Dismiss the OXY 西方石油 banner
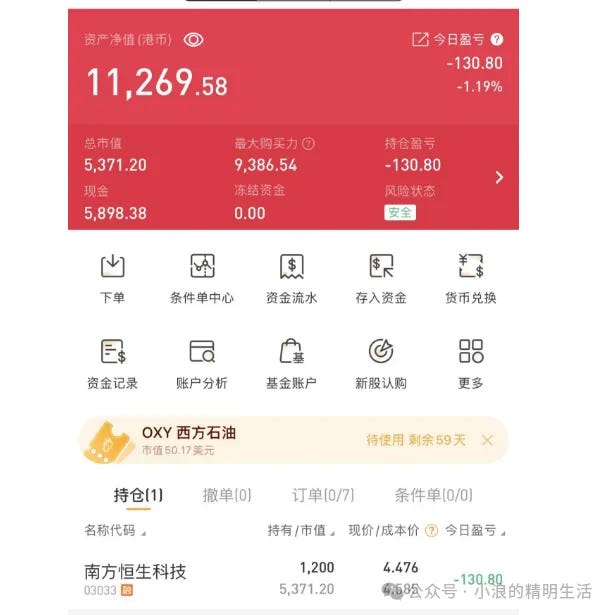The image size is (611, 615). click(487, 440)
